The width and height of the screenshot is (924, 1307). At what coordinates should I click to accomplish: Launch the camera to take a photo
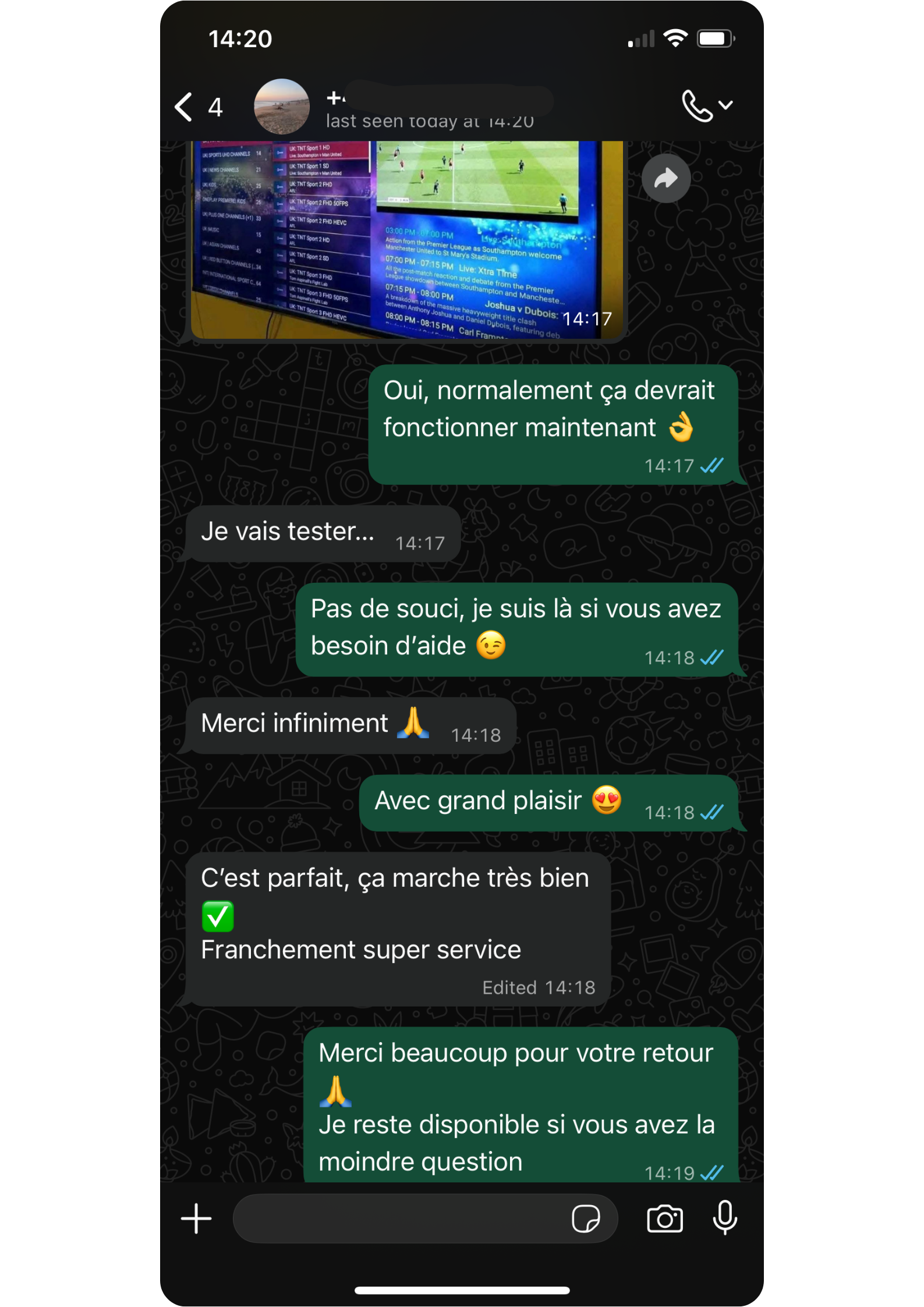[x=664, y=1219]
